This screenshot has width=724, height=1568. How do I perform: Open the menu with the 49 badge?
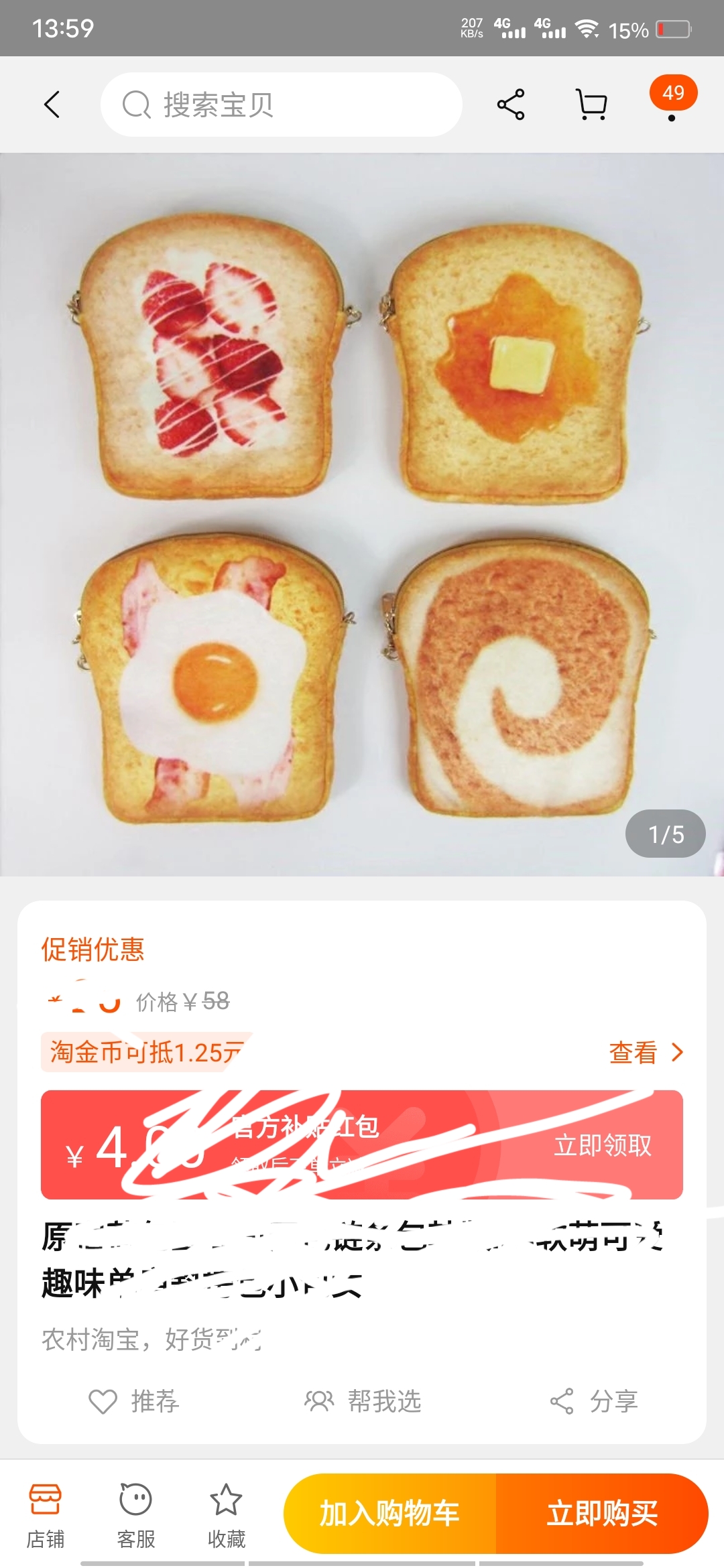(672, 101)
